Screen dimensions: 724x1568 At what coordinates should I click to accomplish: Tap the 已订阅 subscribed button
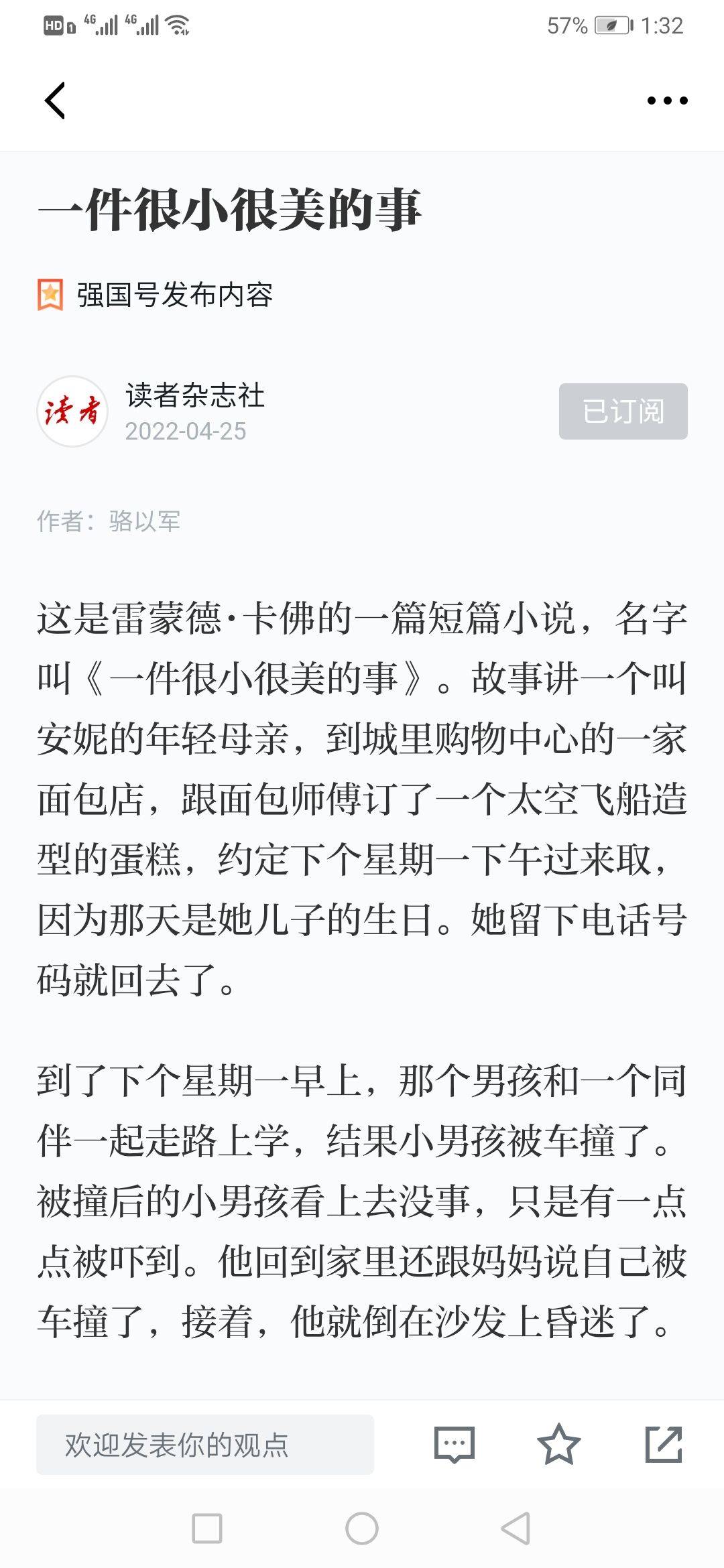(x=623, y=411)
